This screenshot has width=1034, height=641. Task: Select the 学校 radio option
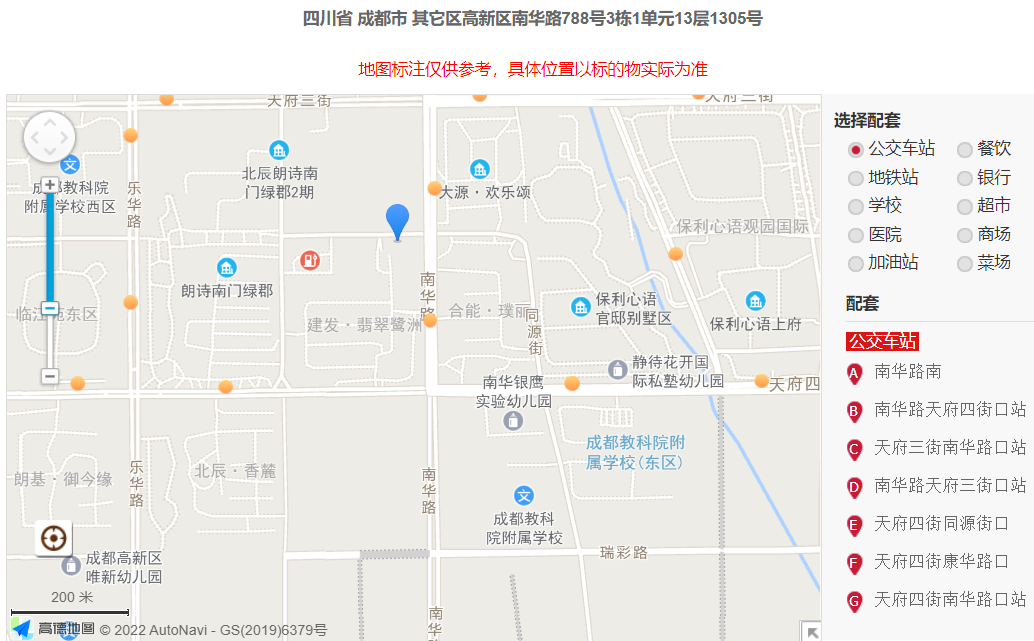856,207
